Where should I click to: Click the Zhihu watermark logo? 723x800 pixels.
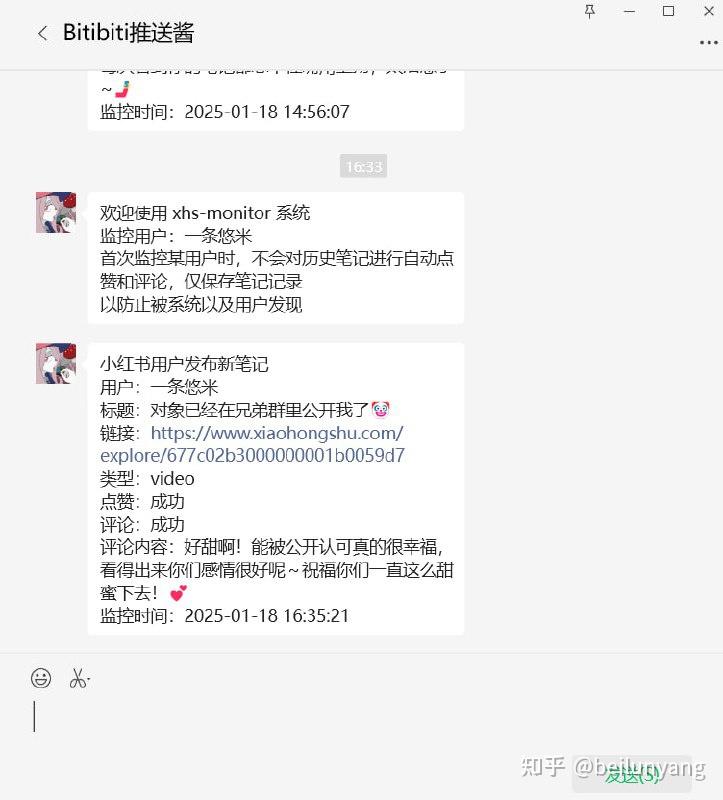(x=544, y=765)
